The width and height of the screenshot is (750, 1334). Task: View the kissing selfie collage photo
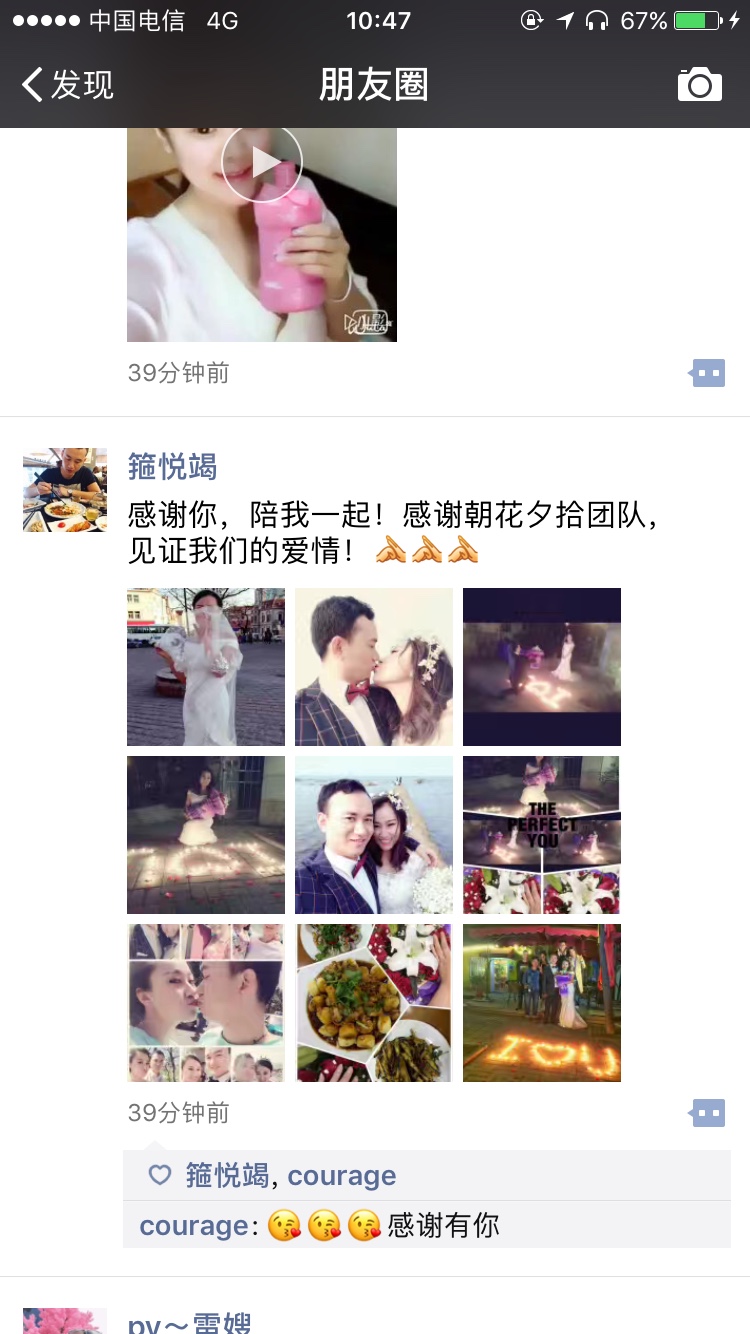click(x=206, y=1003)
